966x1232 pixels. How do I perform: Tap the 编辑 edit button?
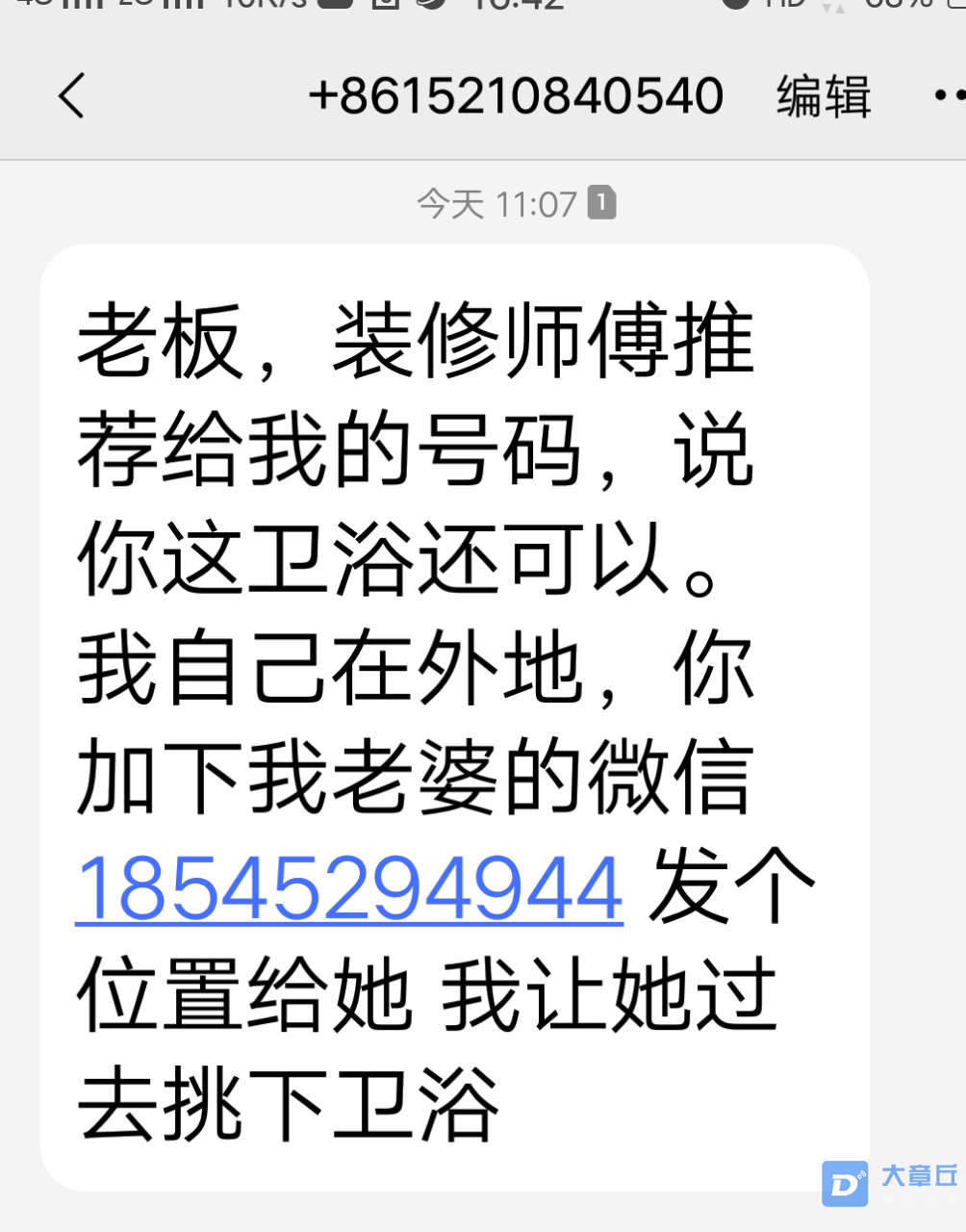824,96
